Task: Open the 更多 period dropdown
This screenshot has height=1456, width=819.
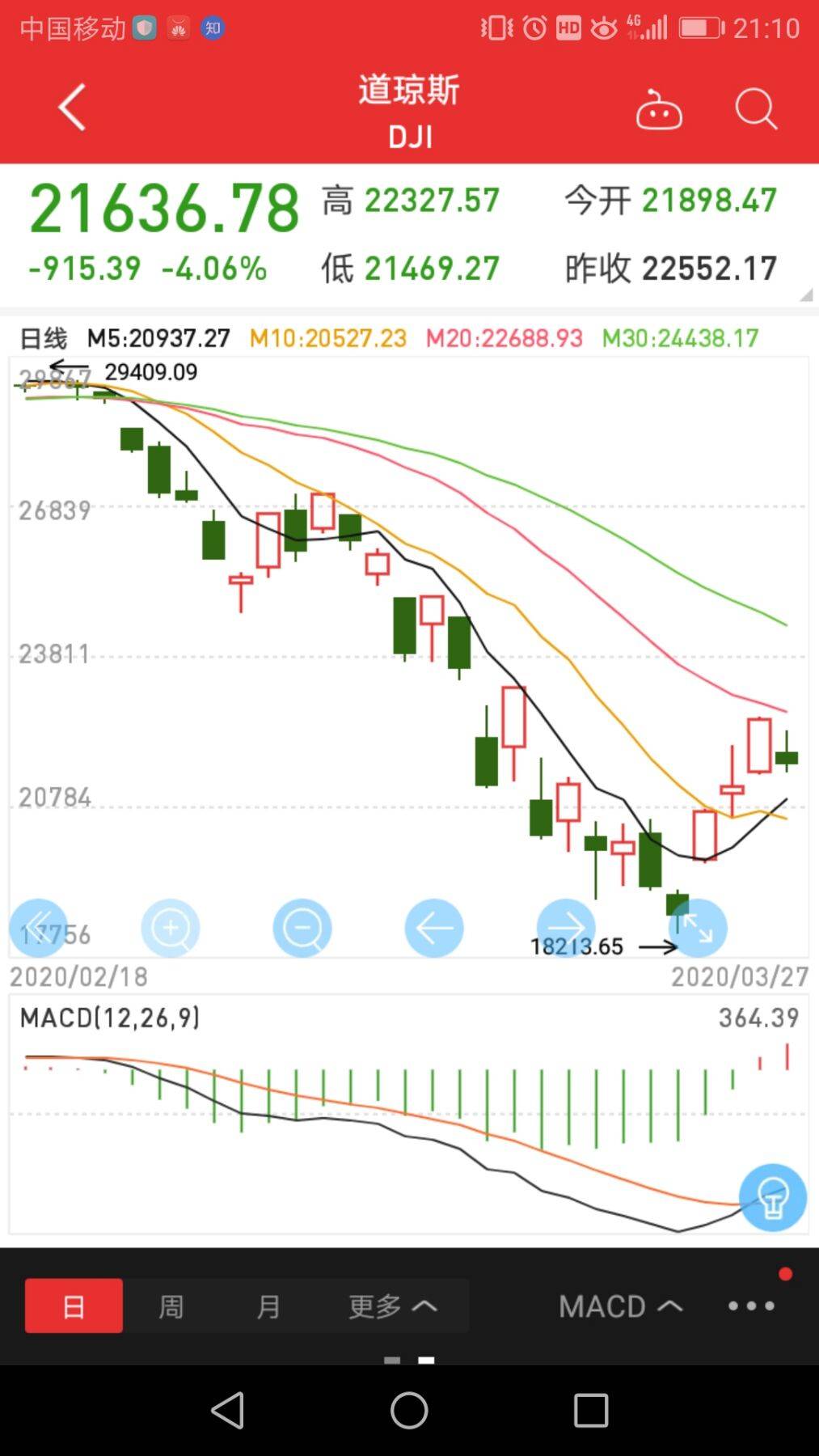Action: [x=391, y=1306]
